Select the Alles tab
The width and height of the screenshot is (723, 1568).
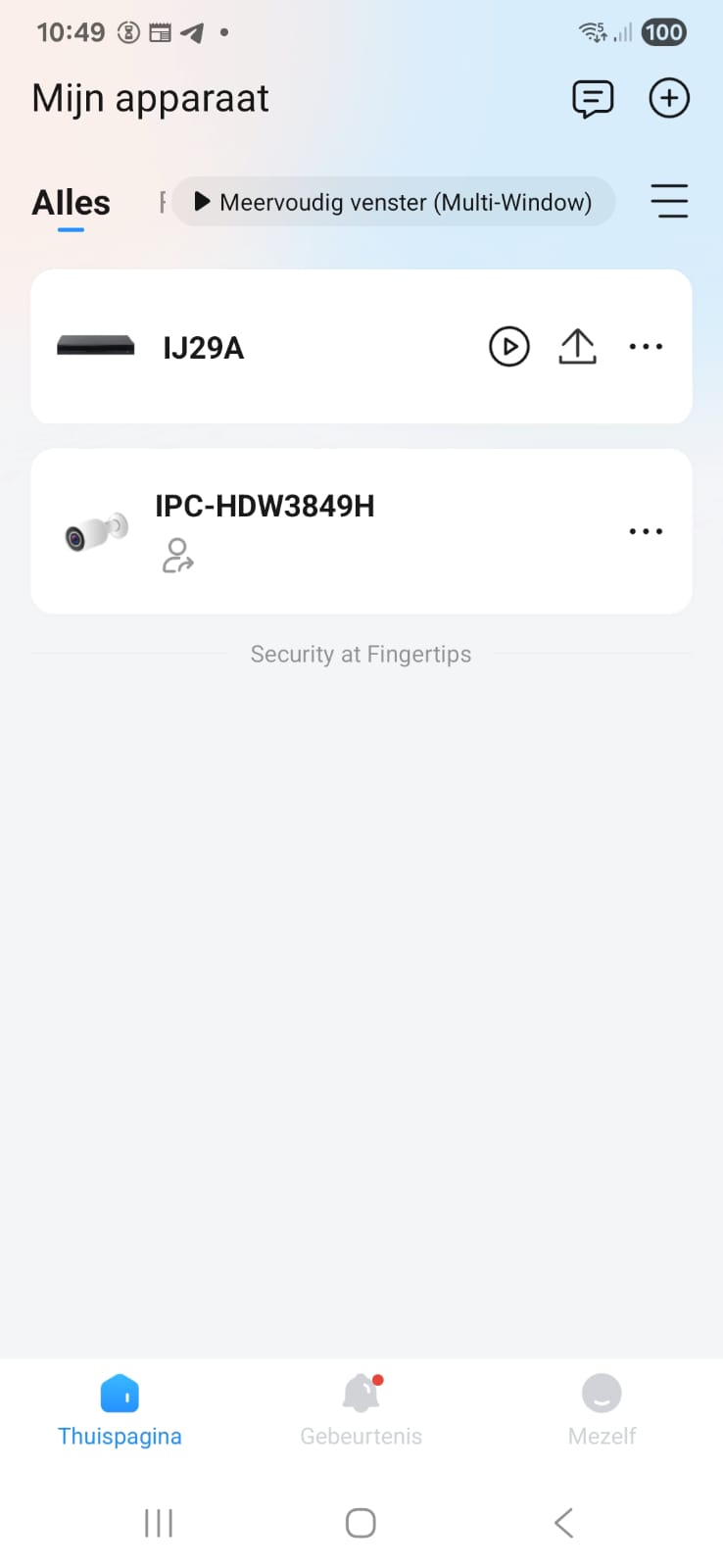click(71, 203)
